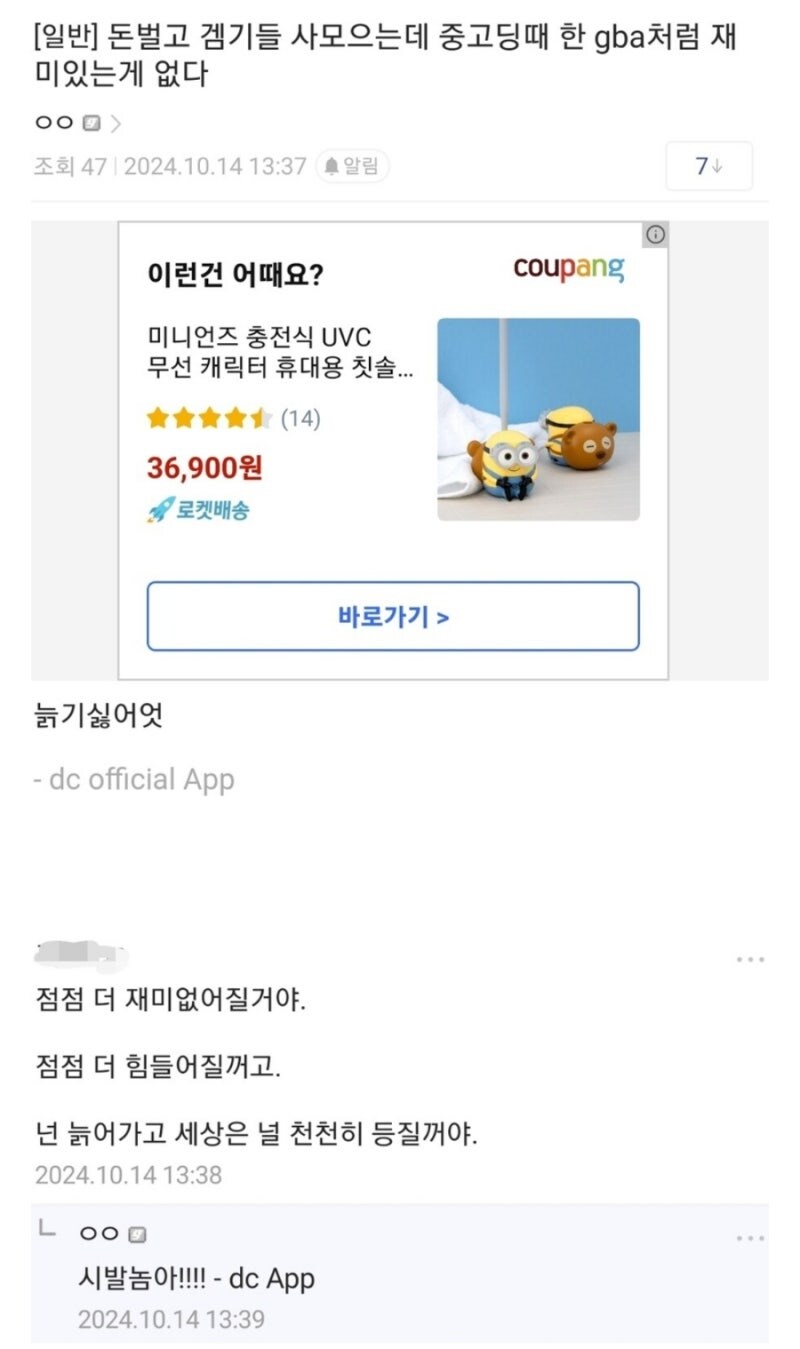The image size is (800, 1349).
Task: Select the '- dc official App' label
Action: point(133,779)
